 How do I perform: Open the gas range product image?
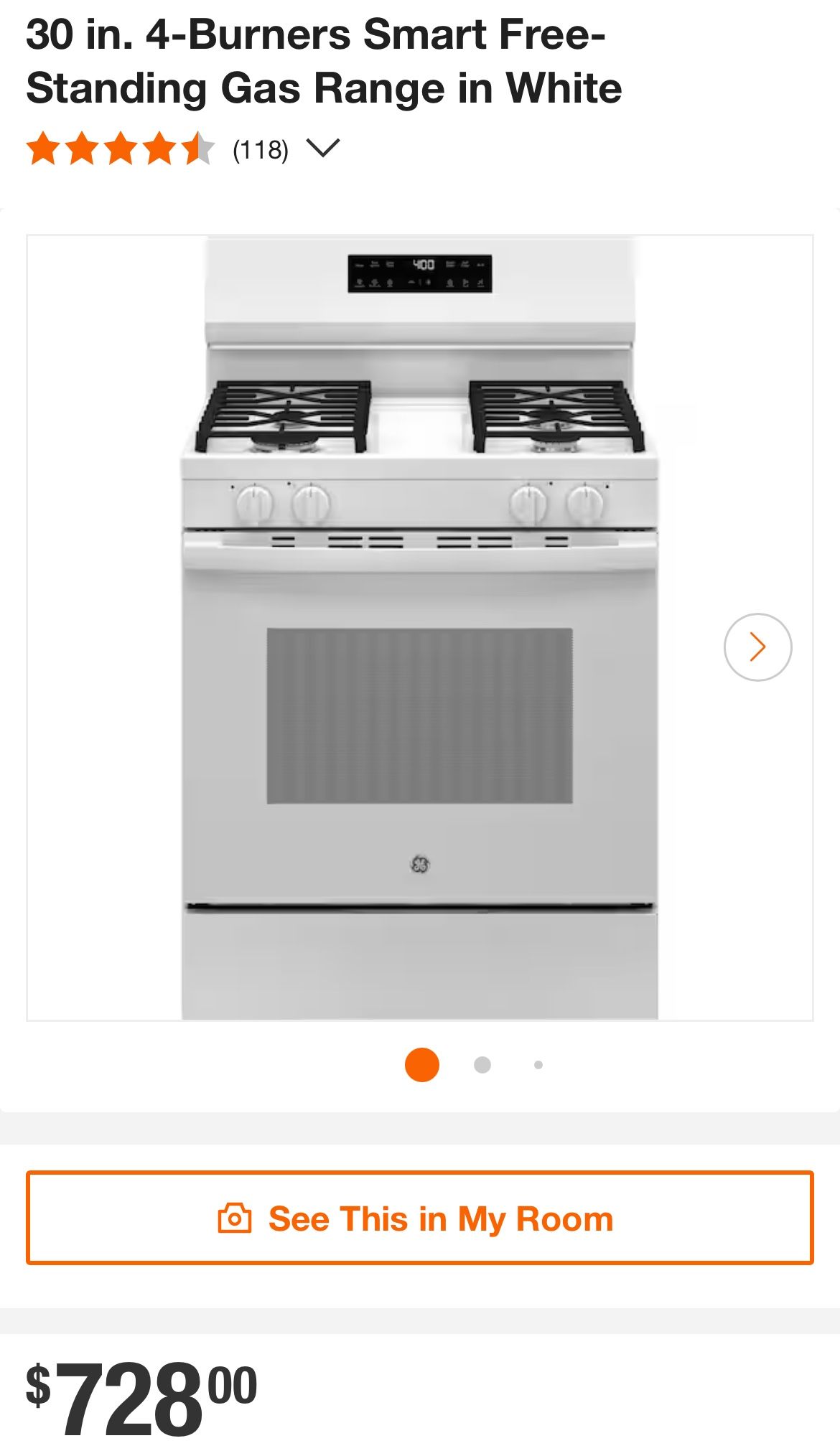pos(419,628)
